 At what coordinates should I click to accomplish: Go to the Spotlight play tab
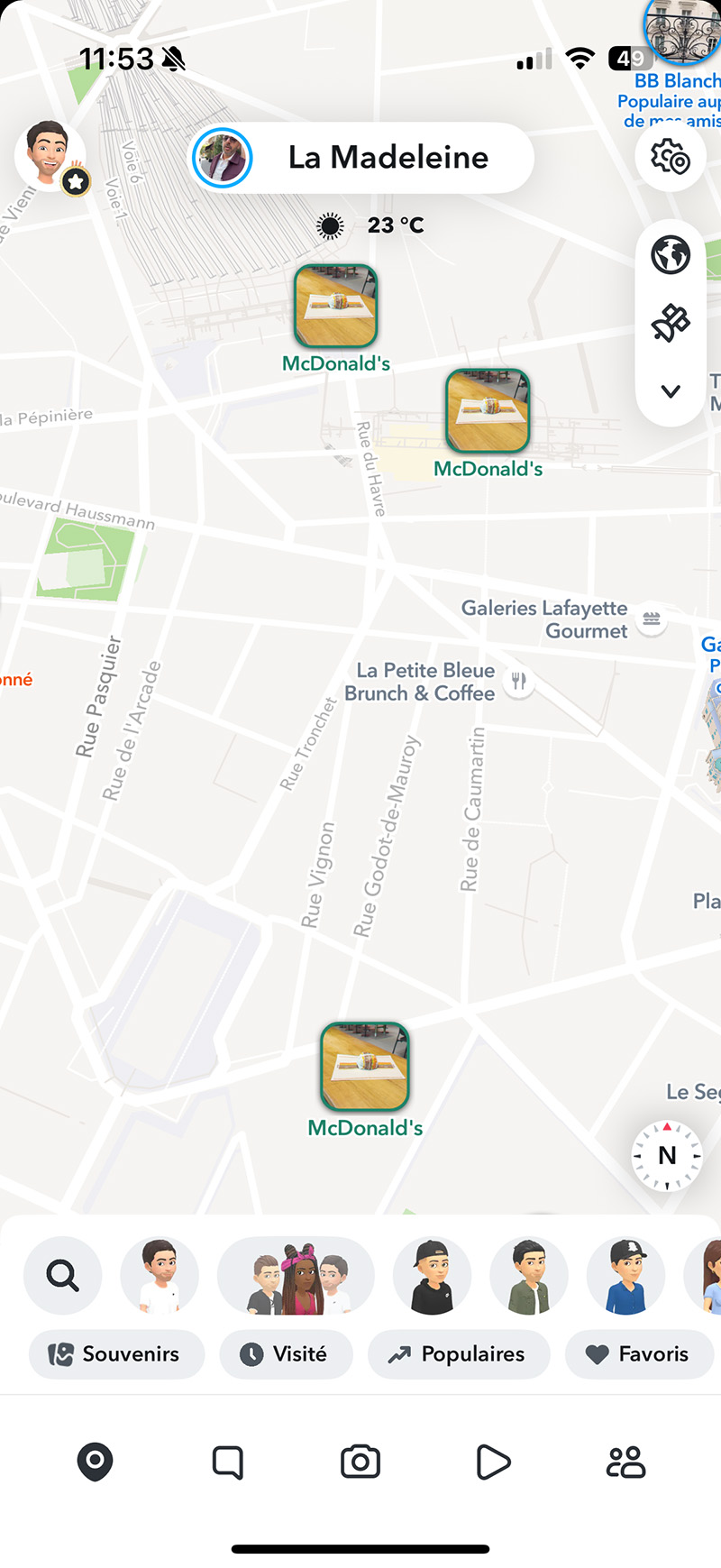[493, 1462]
